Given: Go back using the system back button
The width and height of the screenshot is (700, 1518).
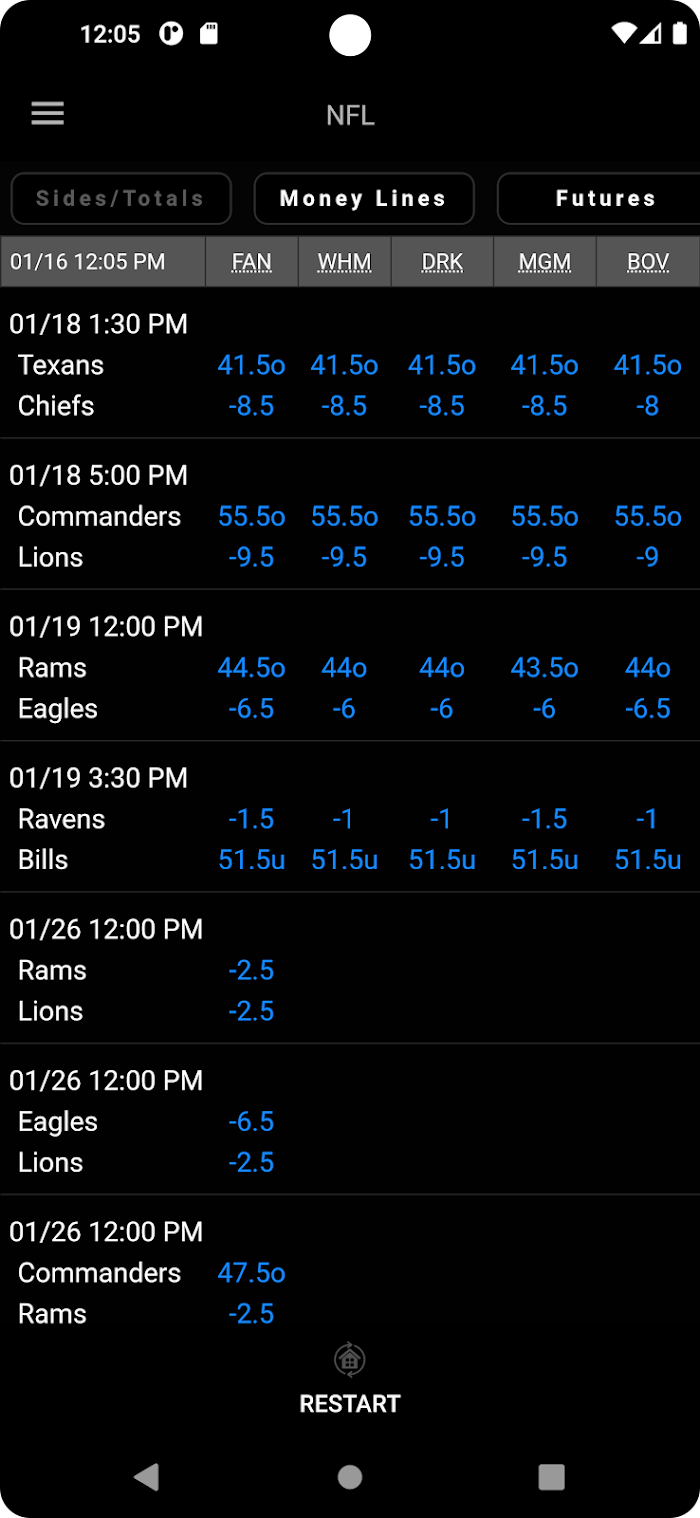Looking at the screenshot, I should click(147, 1476).
